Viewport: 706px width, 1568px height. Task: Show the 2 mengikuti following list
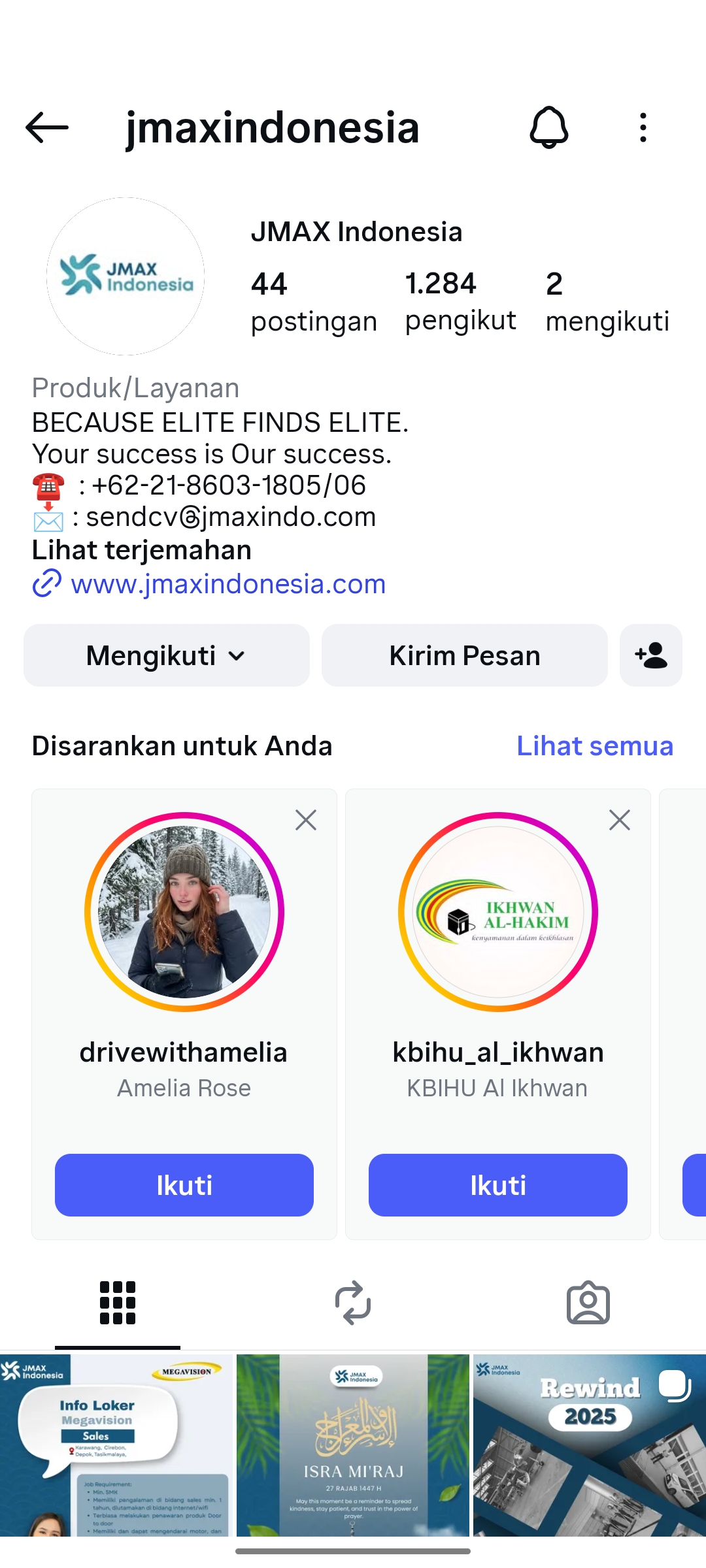pos(607,301)
